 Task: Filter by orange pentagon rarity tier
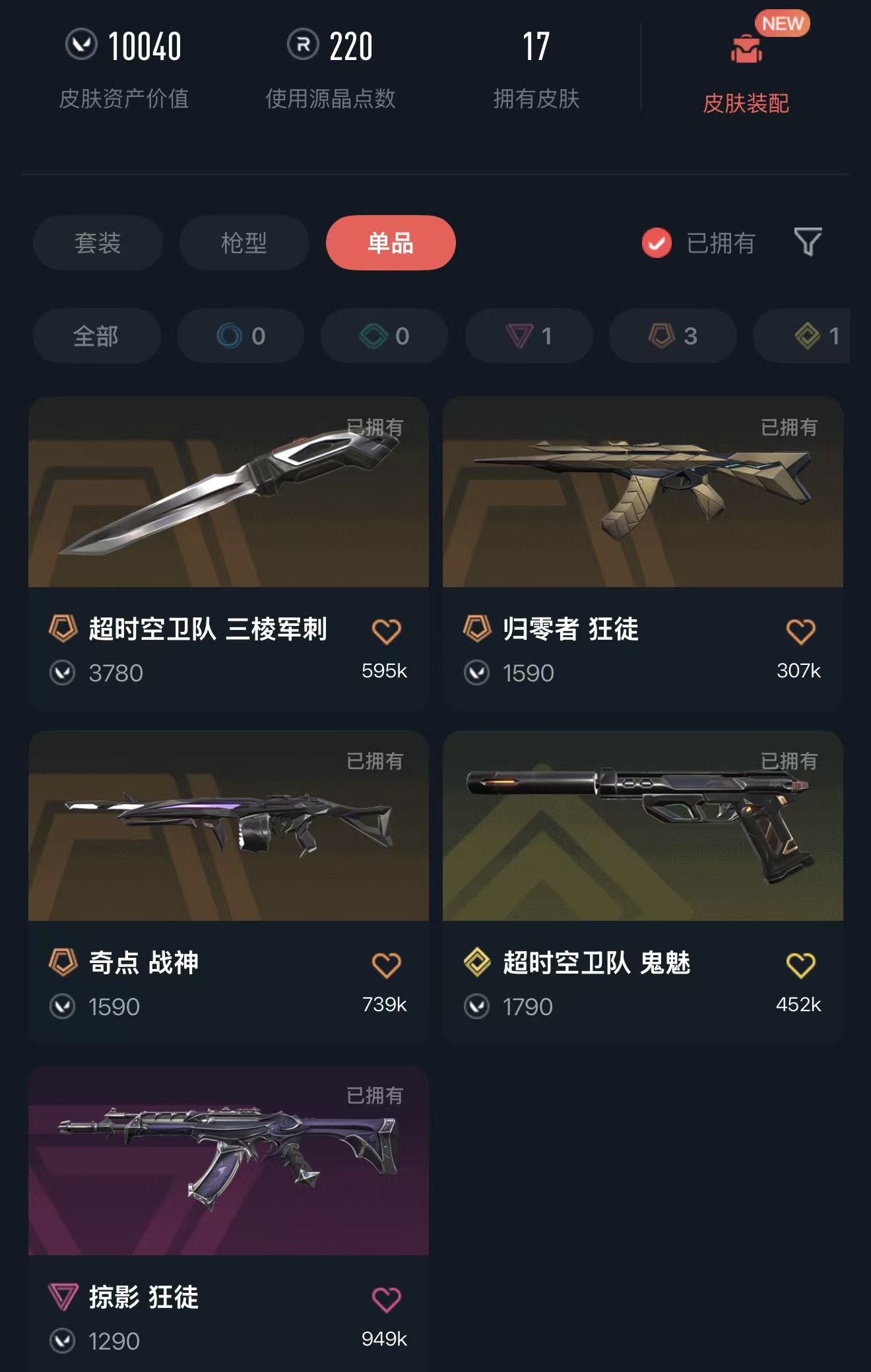pyautogui.click(x=672, y=336)
